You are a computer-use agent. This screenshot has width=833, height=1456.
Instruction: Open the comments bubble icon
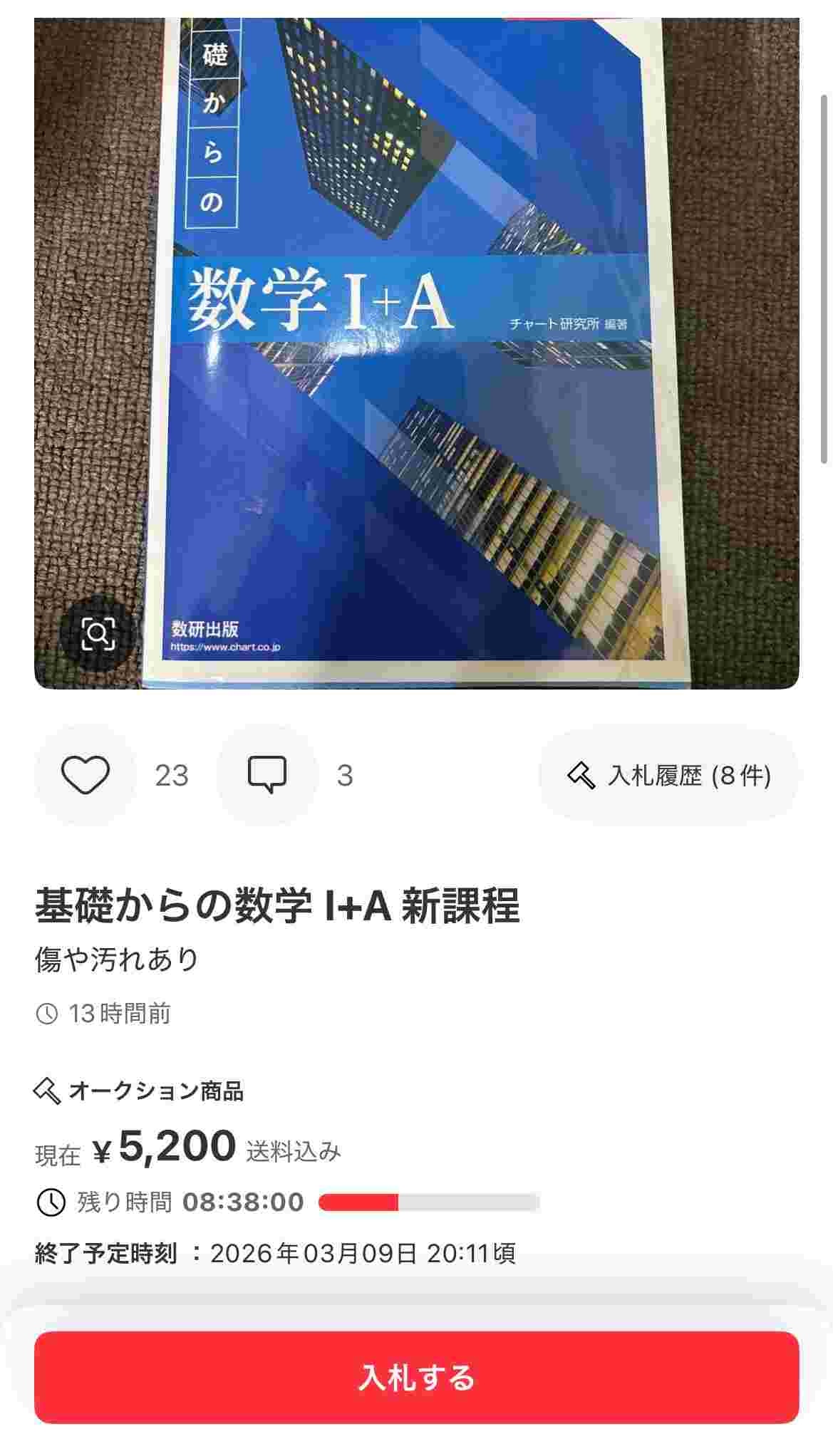click(x=267, y=775)
